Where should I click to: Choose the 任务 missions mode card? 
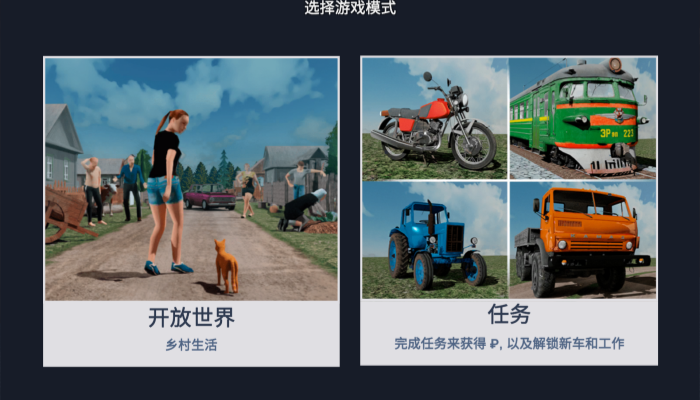509,211
